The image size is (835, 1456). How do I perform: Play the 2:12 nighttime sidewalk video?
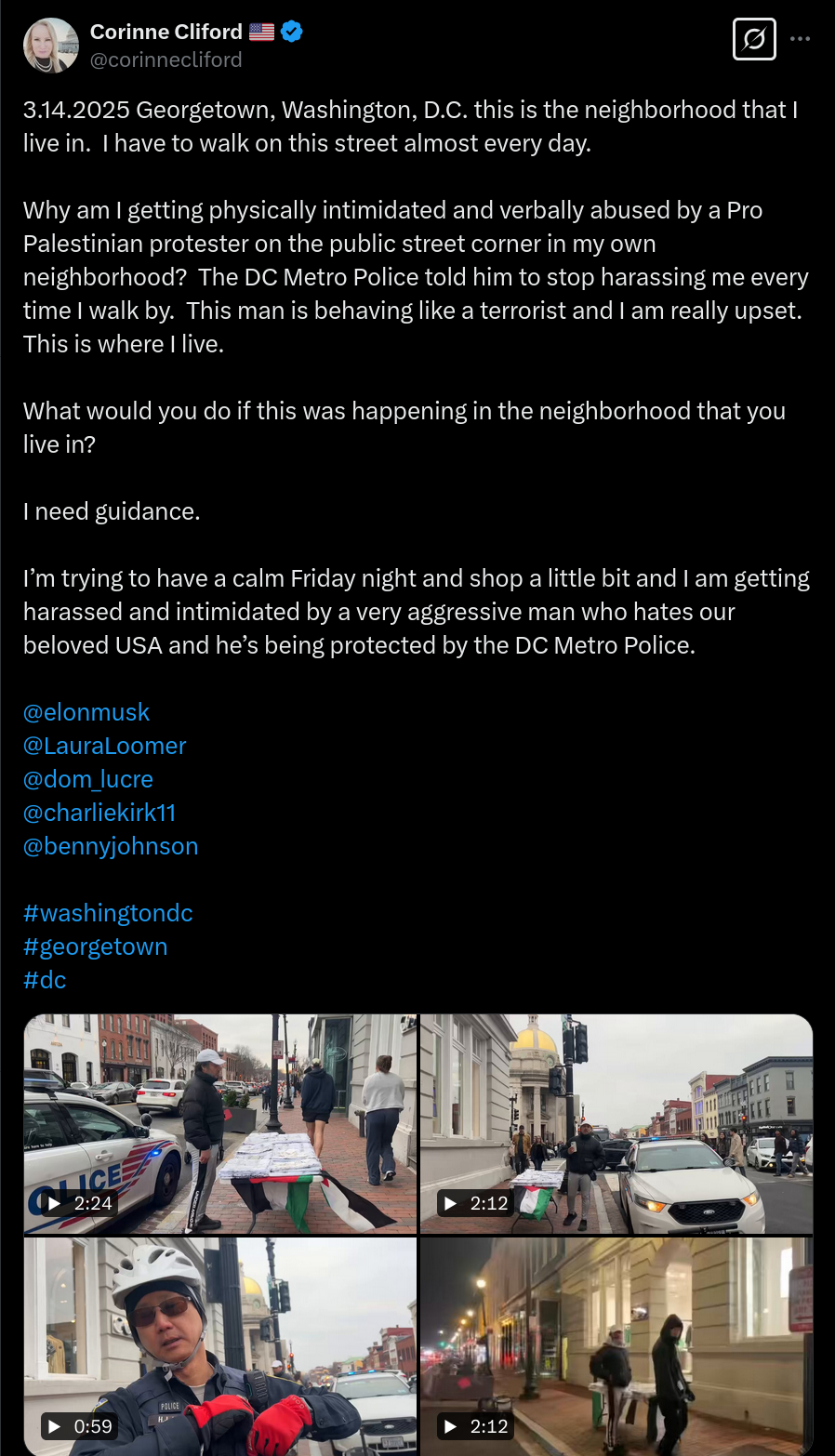pyautogui.click(x=616, y=1346)
